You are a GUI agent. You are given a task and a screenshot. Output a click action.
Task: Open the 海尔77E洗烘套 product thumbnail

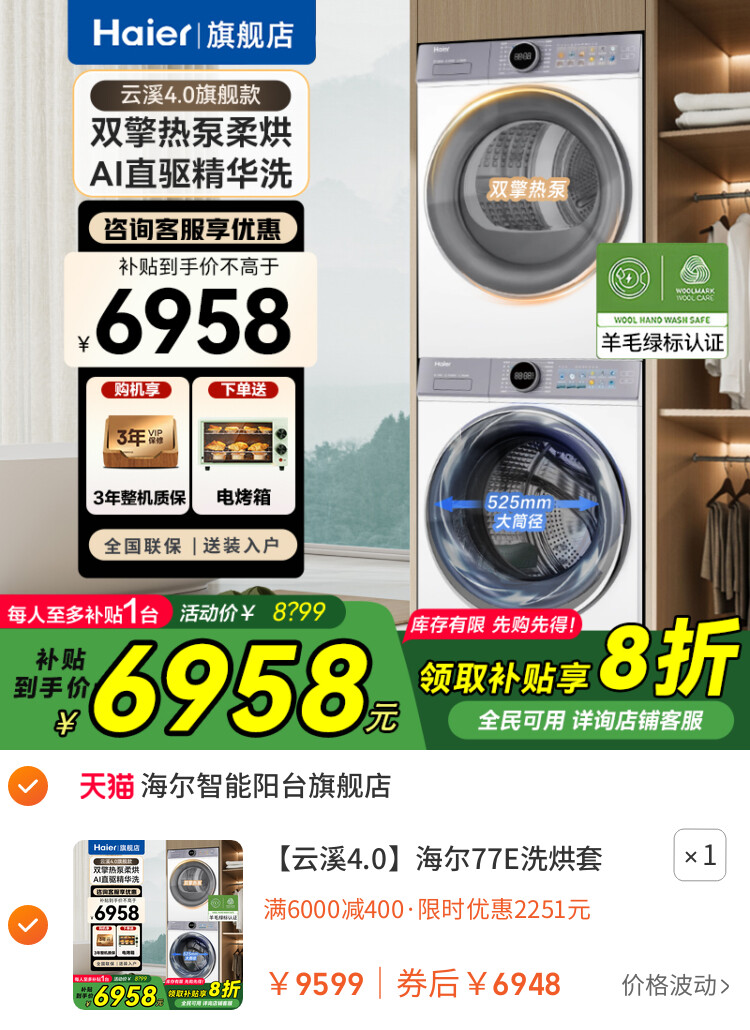tap(158, 925)
